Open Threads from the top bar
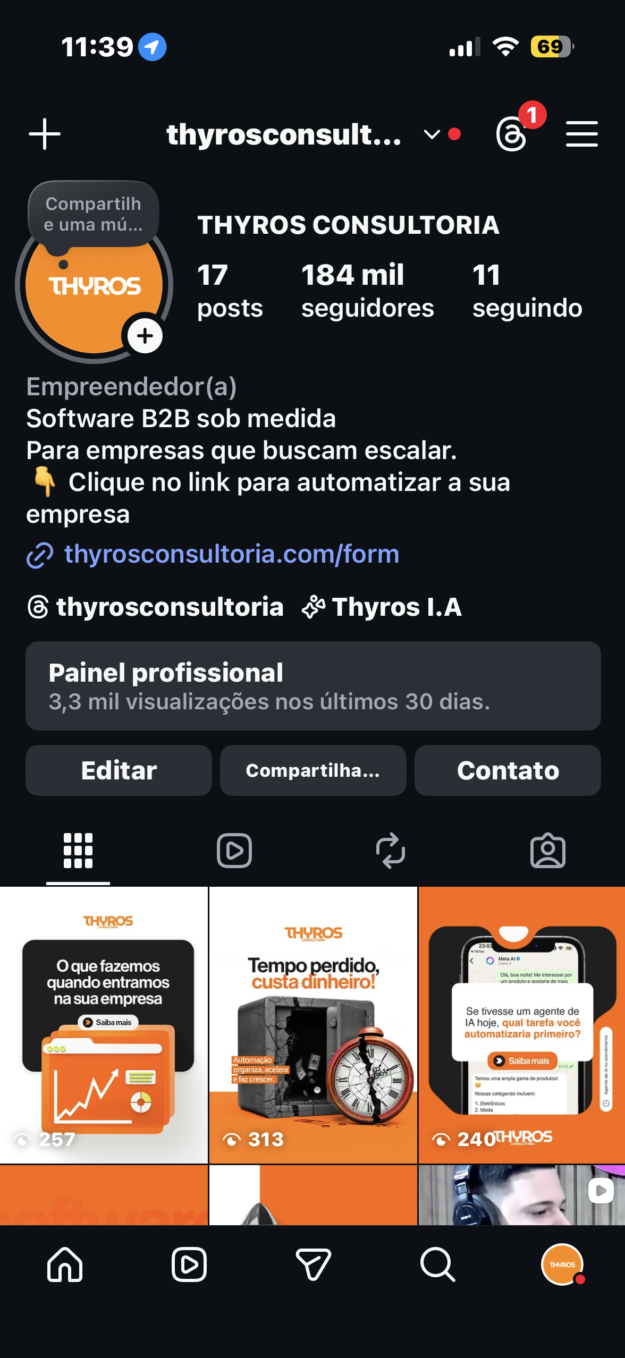 511,134
